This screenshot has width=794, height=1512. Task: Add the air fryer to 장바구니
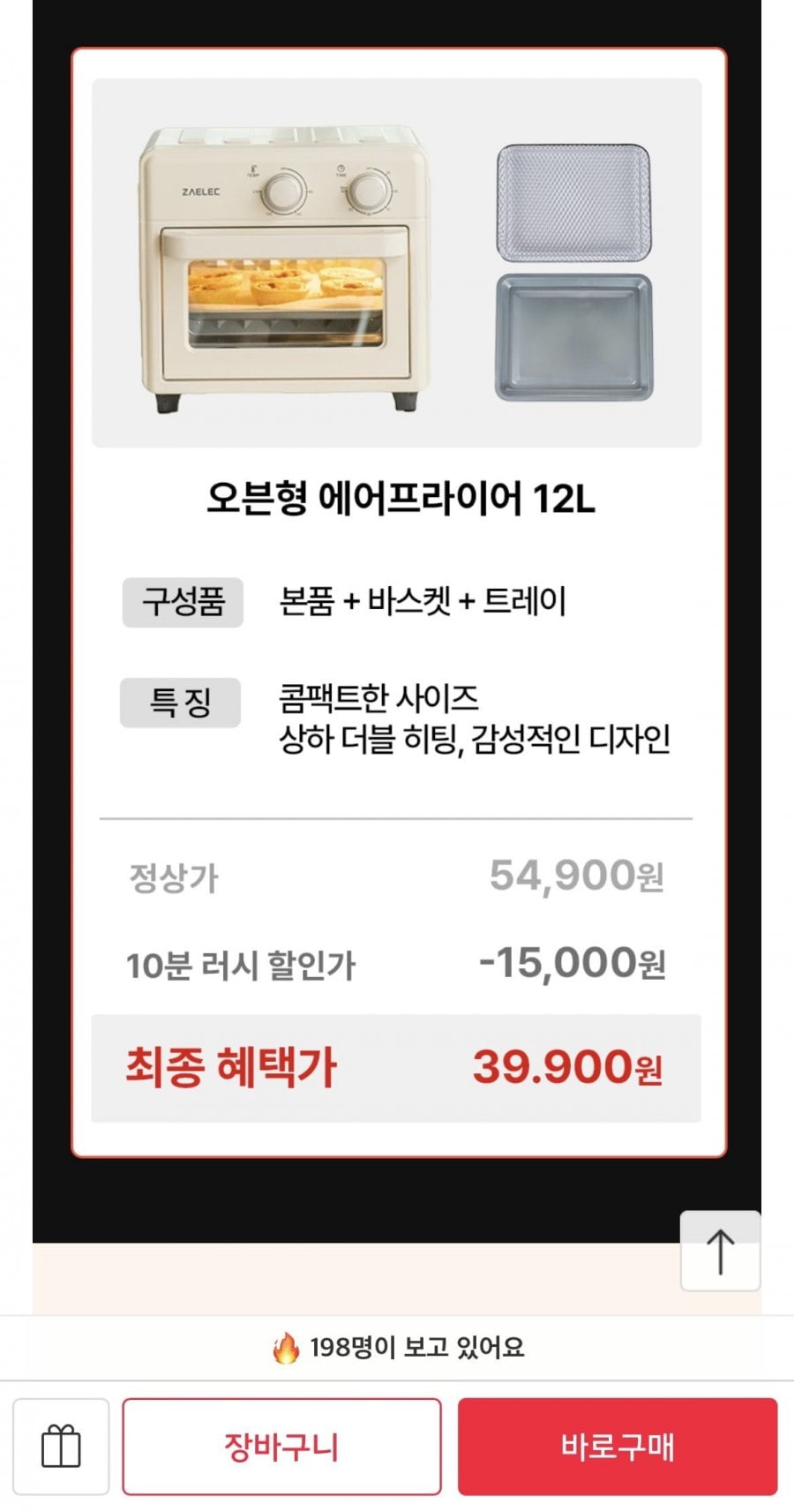tap(281, 1446)
